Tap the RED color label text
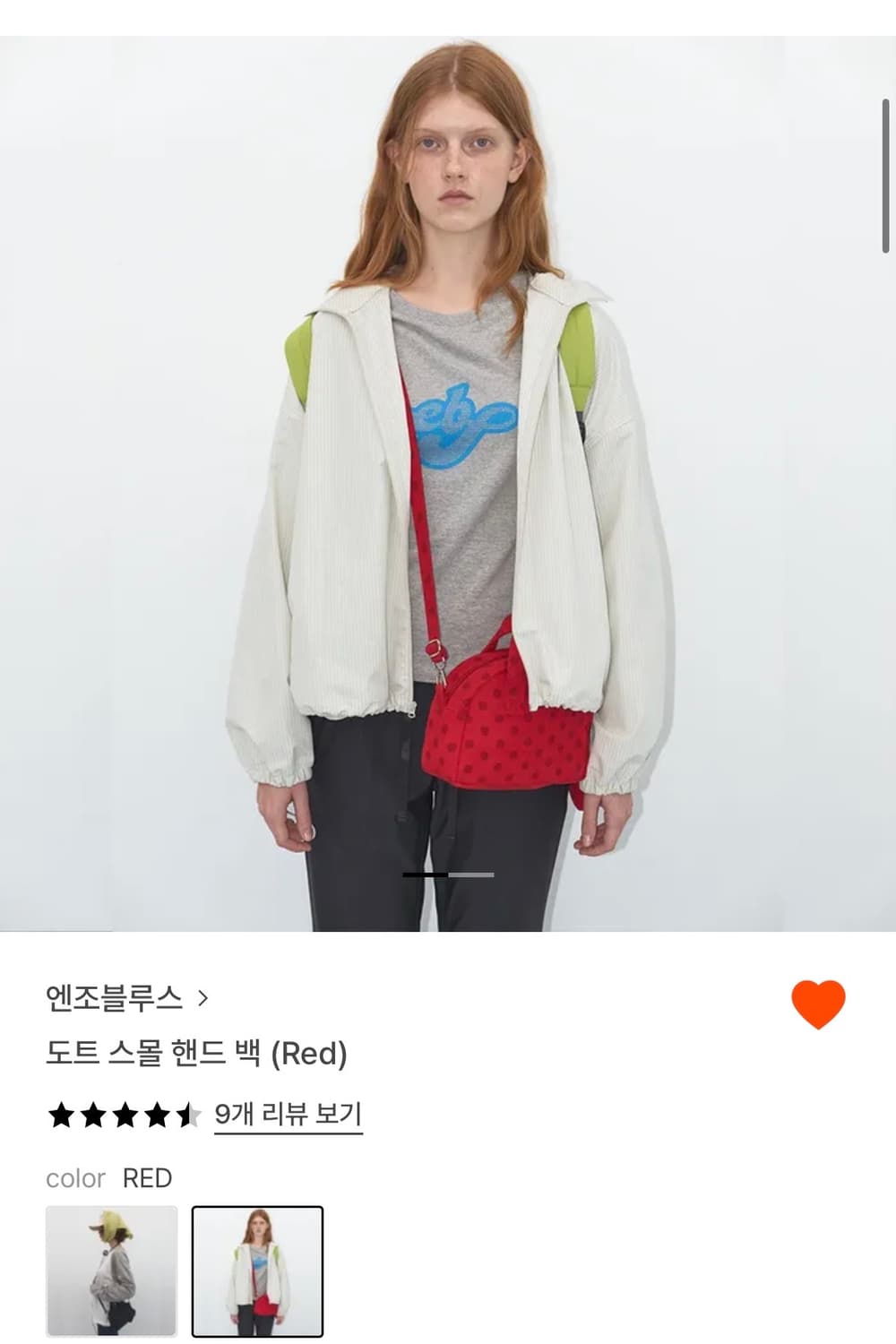The height and width of the screenshot is (1344, 896). coord(146,1179)
